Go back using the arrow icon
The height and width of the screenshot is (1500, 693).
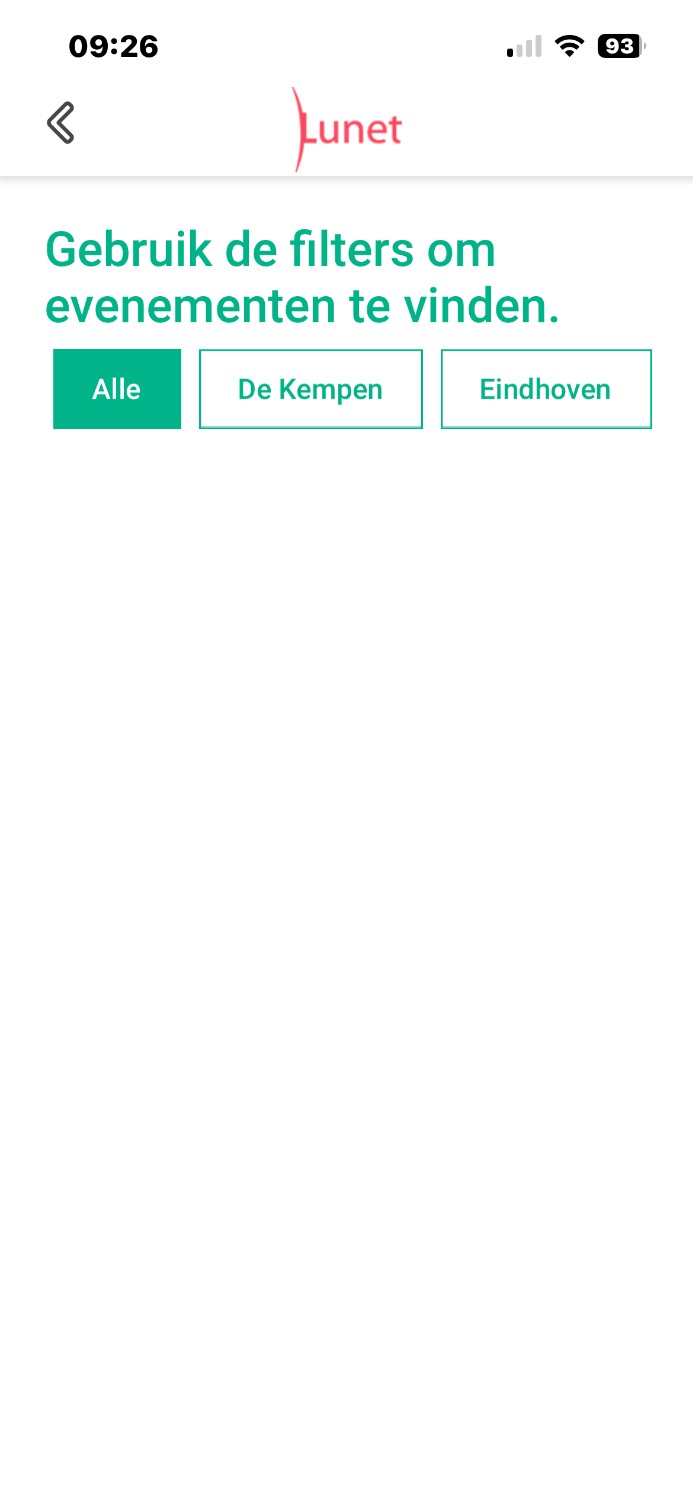point(61,123)
